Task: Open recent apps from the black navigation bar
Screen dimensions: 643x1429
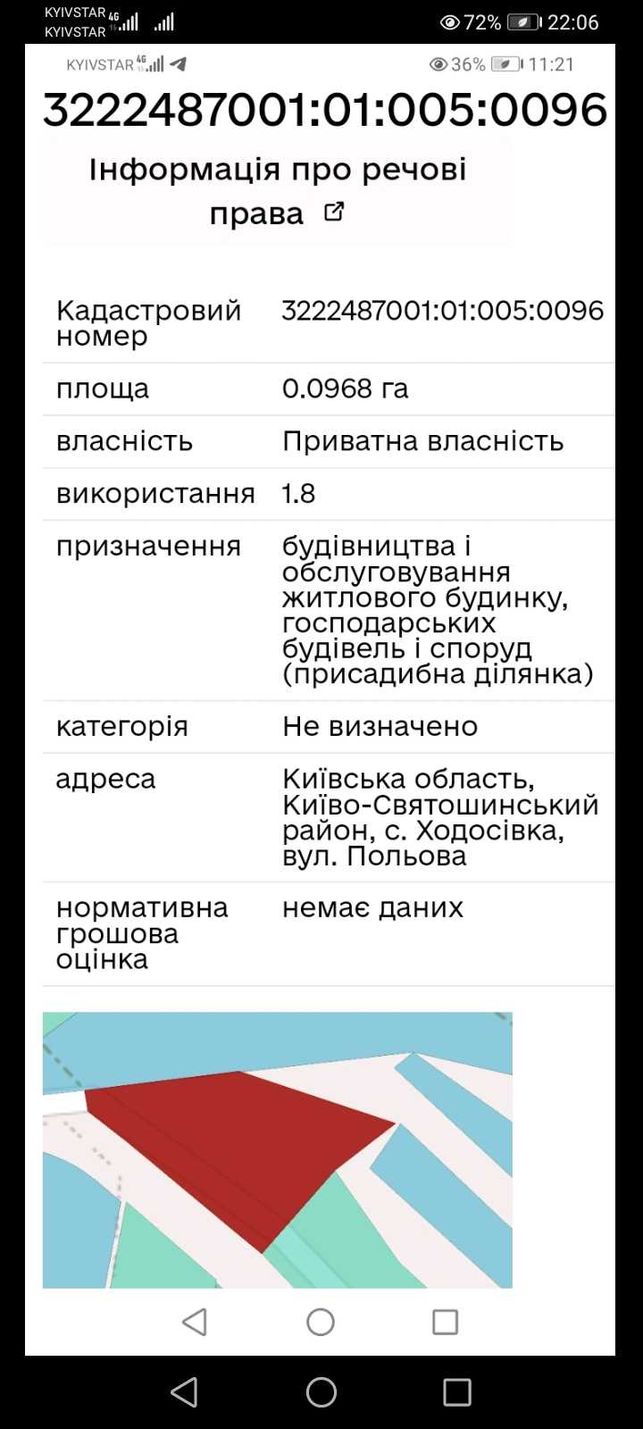Action: [x=457, y=1392]
